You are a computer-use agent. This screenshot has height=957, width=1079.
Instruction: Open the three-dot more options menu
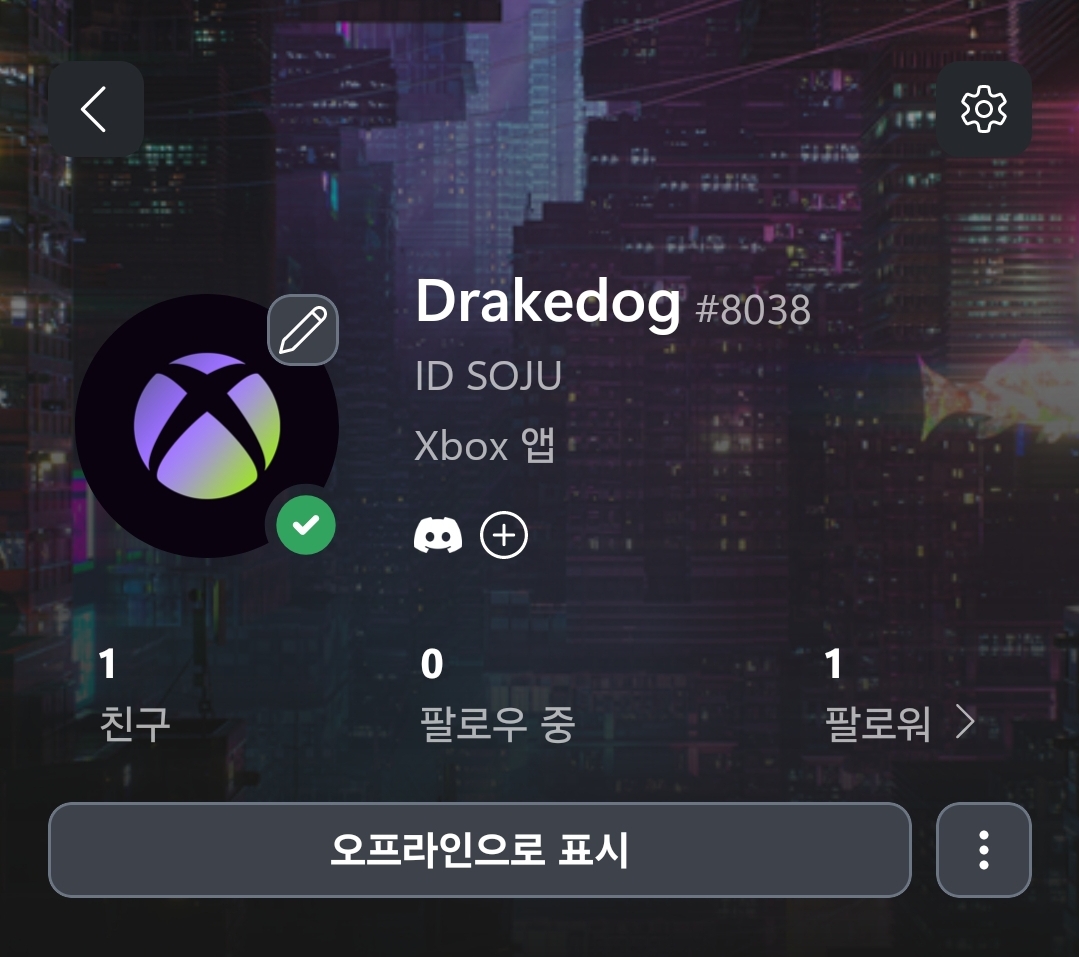(x=983, y=850)
